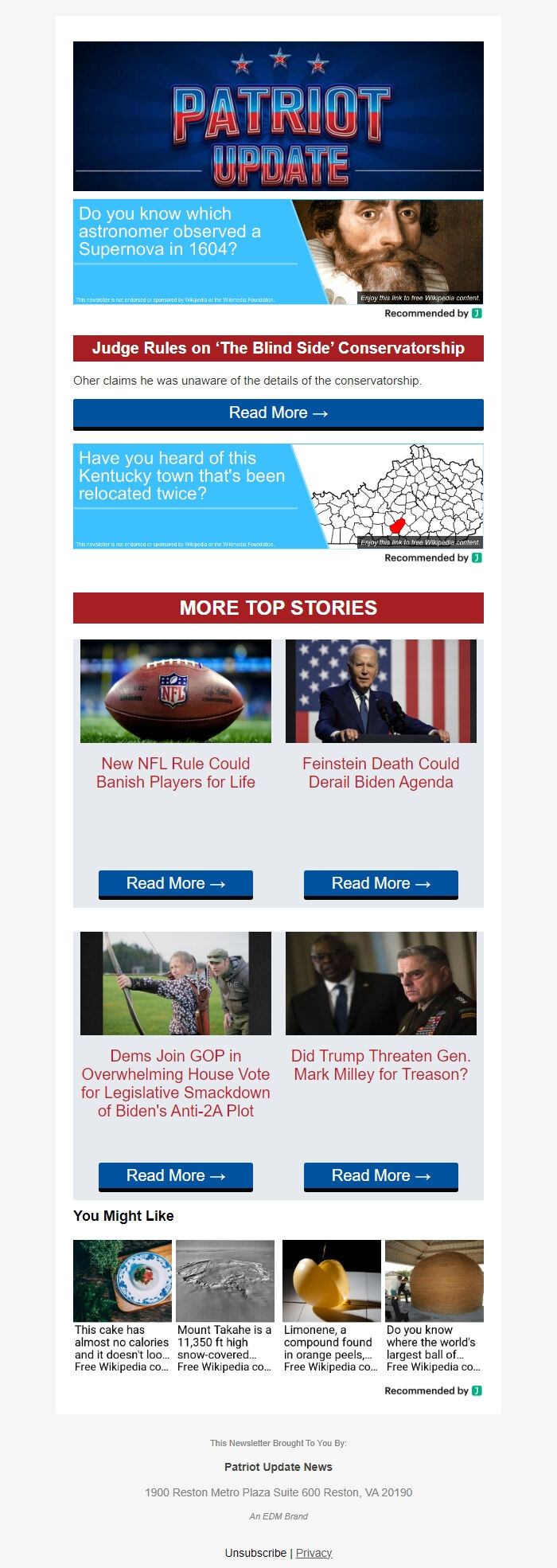Open the 1604 Supernova astronomer banner
Screen dimensions: 557x1568
click(x=278, y=252)
